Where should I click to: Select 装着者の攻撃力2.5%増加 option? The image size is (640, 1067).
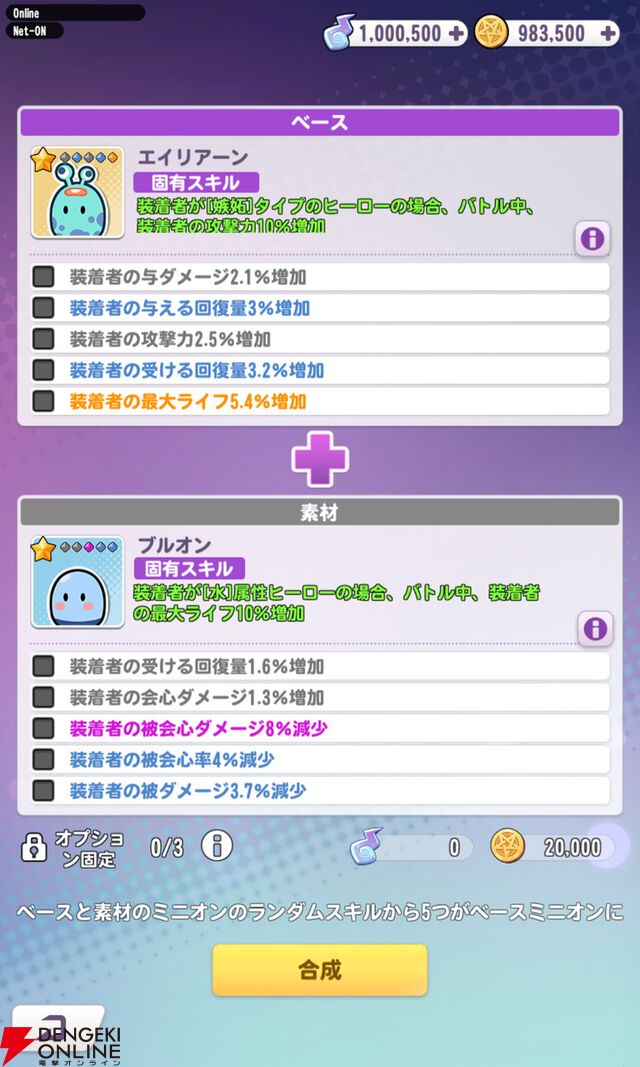point(43,339)
